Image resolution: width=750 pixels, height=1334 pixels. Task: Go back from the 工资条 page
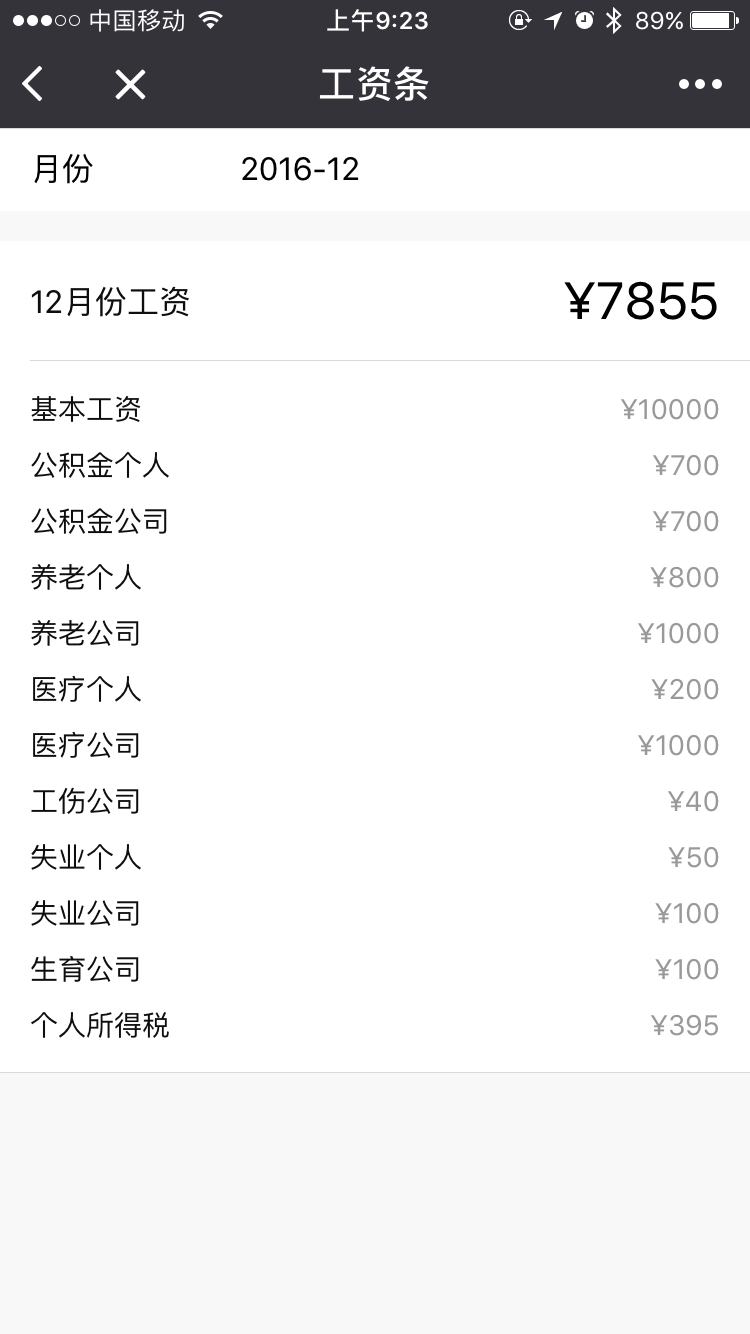(33, 85)
